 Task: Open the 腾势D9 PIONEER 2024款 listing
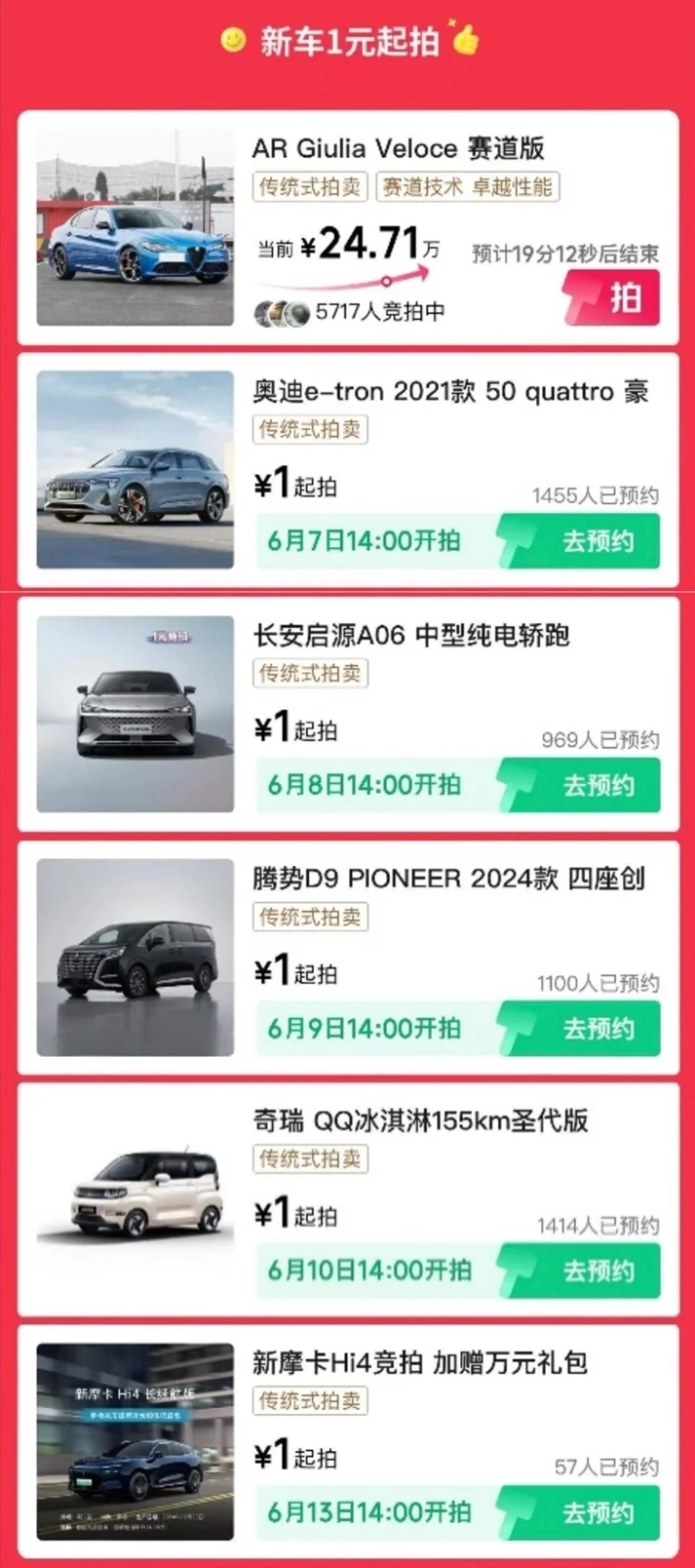pyautogui.click(x=447, y=879)
